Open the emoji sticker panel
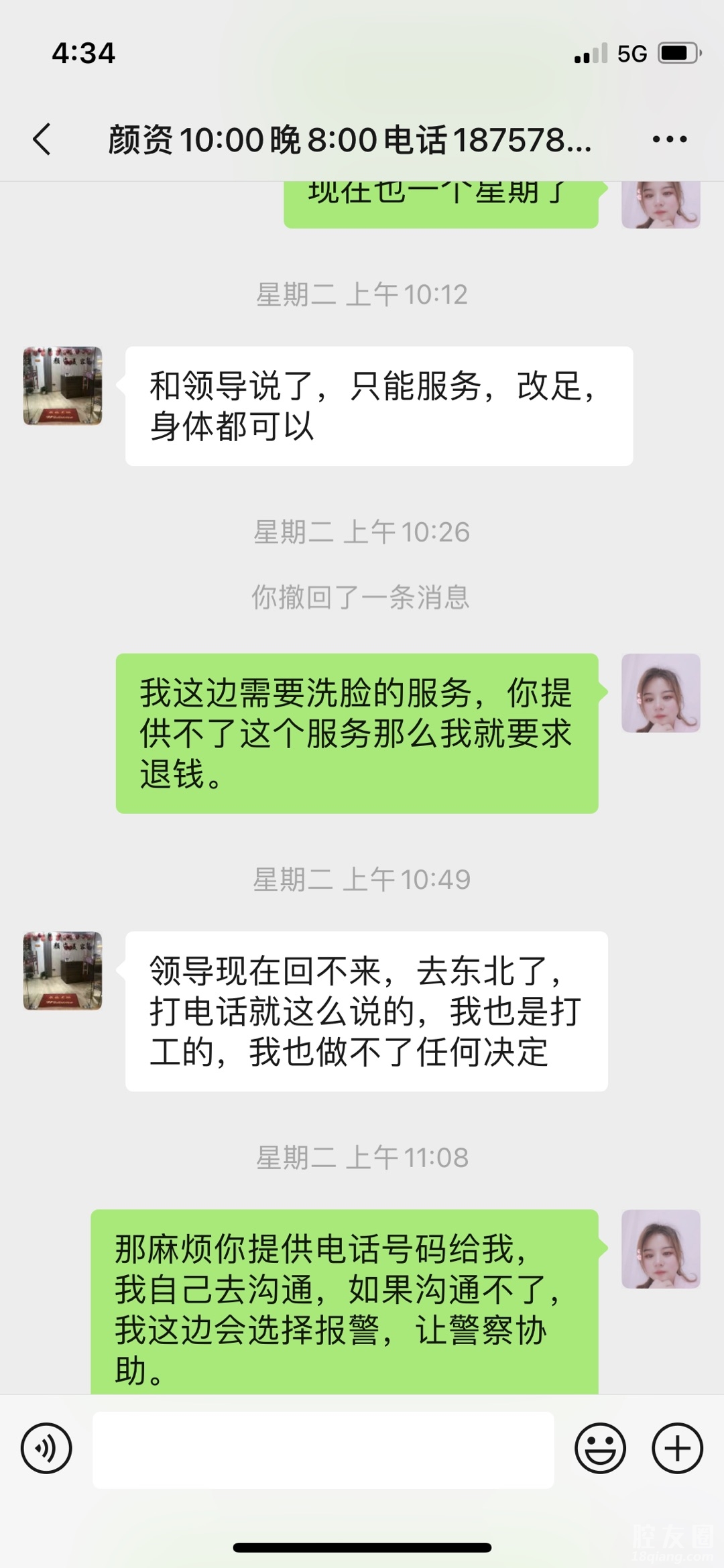The width and height of the screenshot is (724, 1568). (x=600, y=1448)
